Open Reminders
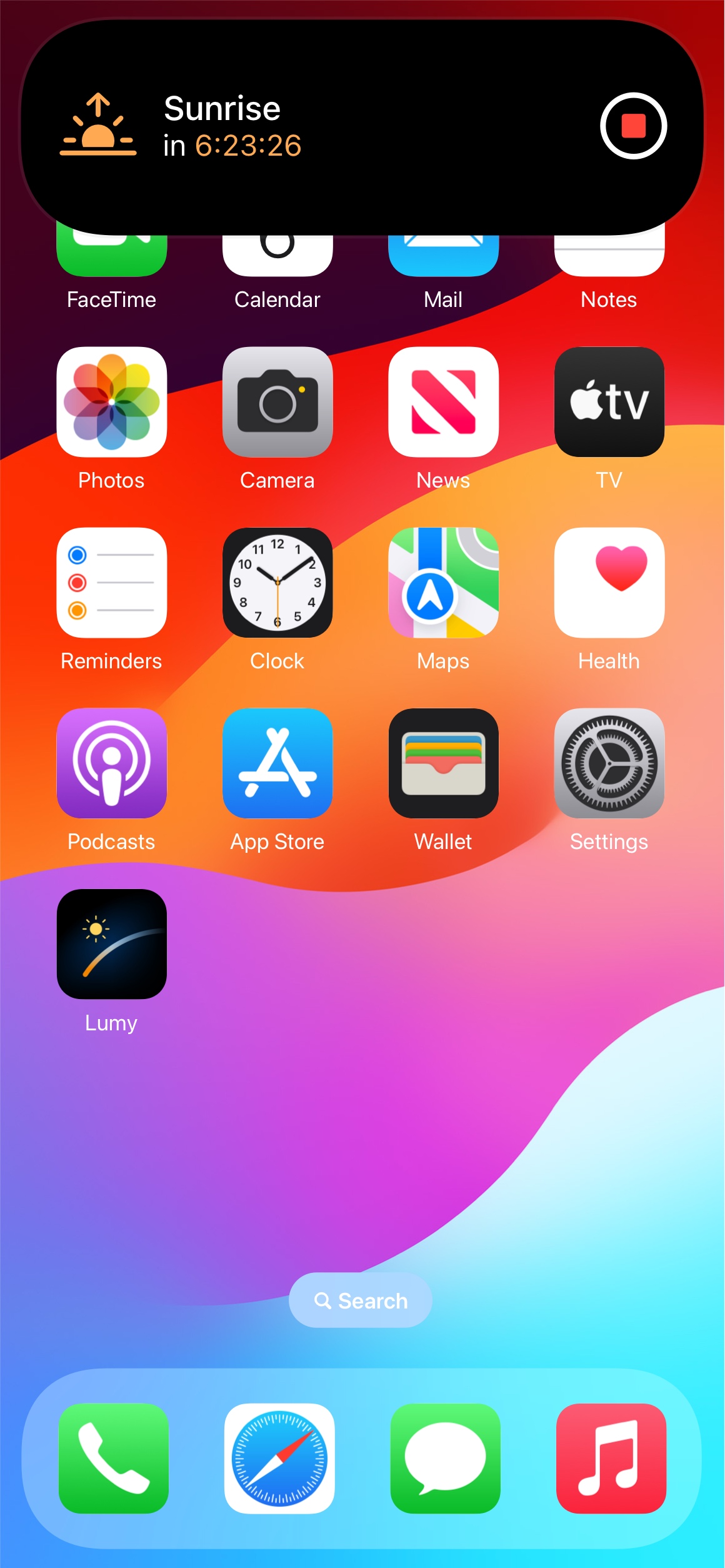Screen dimensions: 725x1568 pos(112,583)
